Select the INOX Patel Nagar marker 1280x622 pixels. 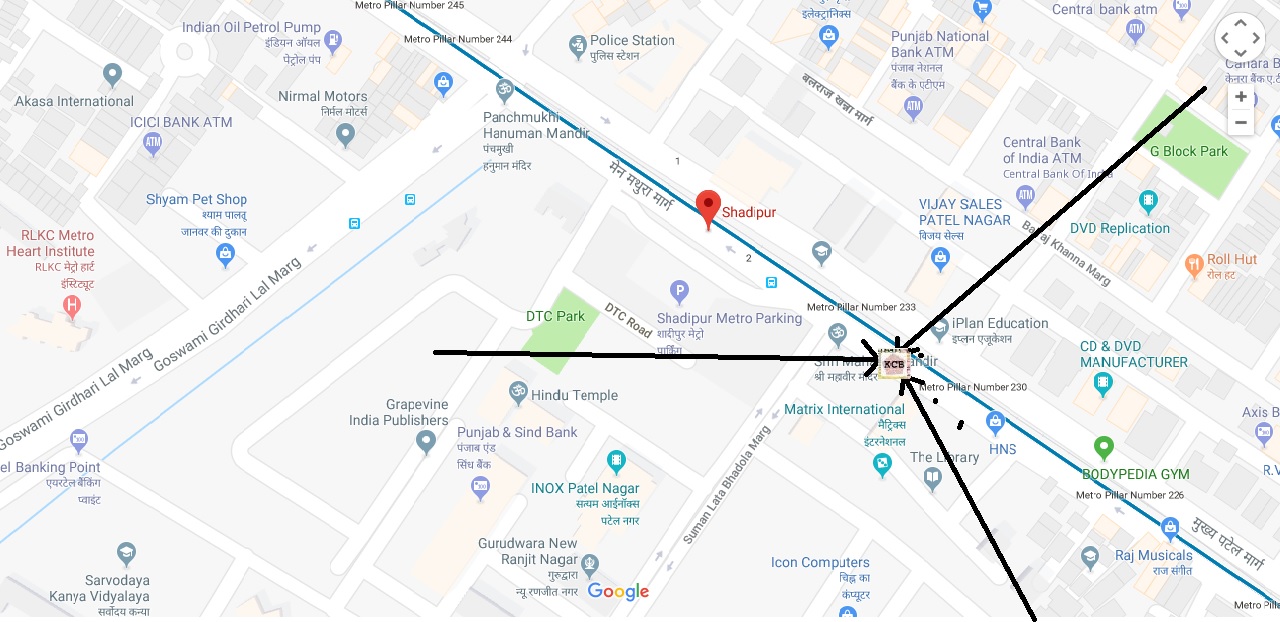(617, 462)
